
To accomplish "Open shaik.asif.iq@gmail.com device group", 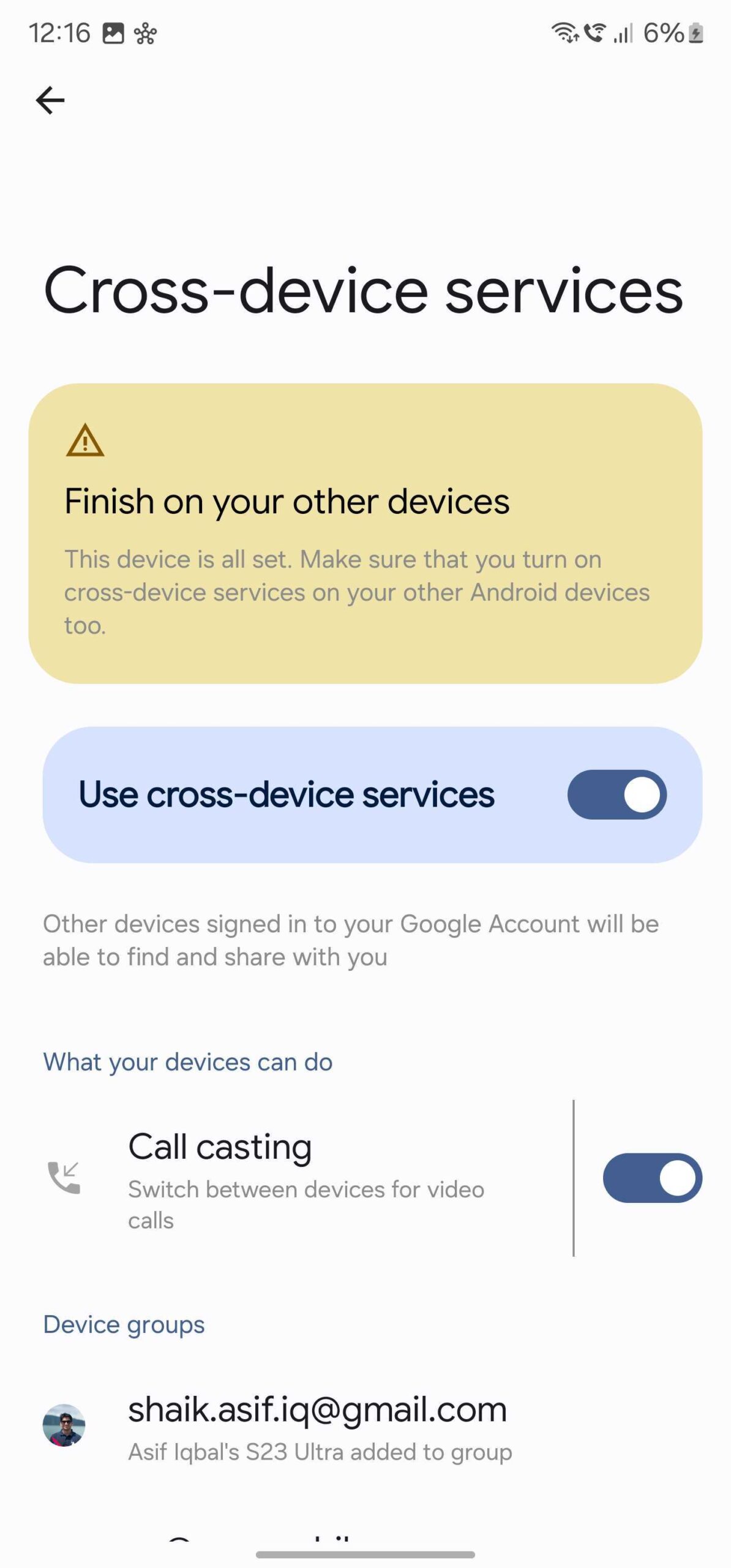I will tap(318, 1426).
